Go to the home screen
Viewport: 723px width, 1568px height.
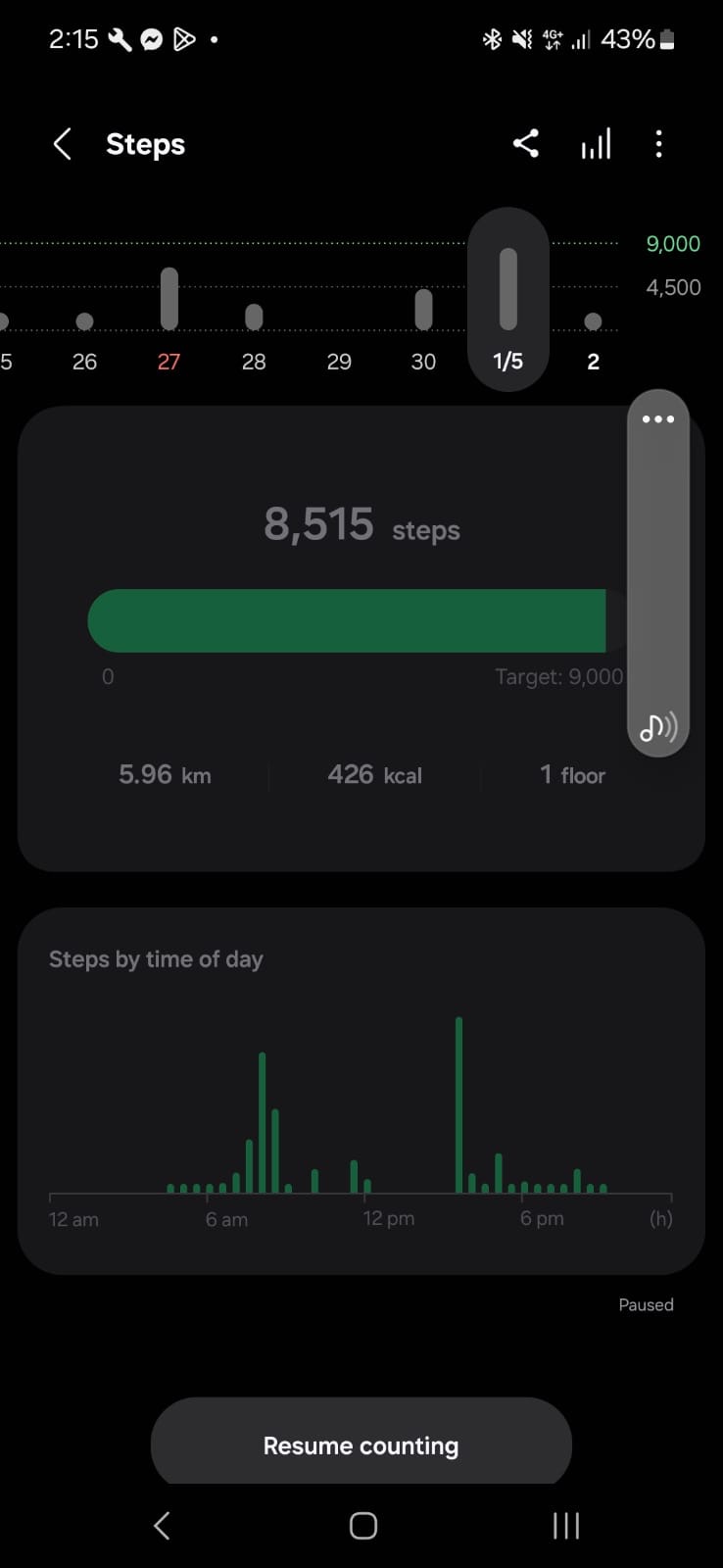(363, 1526)
